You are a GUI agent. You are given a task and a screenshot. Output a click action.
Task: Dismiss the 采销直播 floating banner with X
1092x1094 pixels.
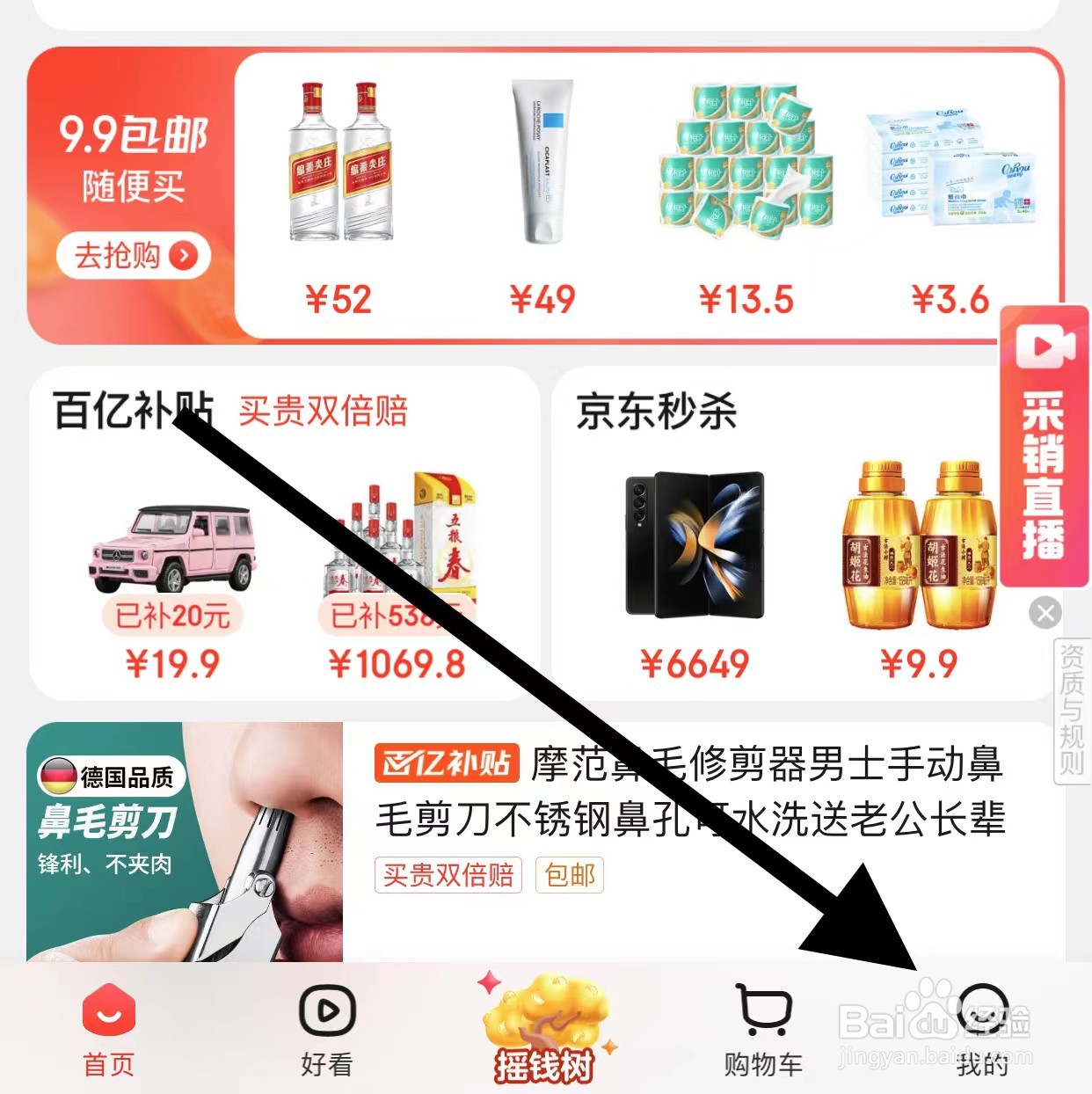coord(1045,613)
